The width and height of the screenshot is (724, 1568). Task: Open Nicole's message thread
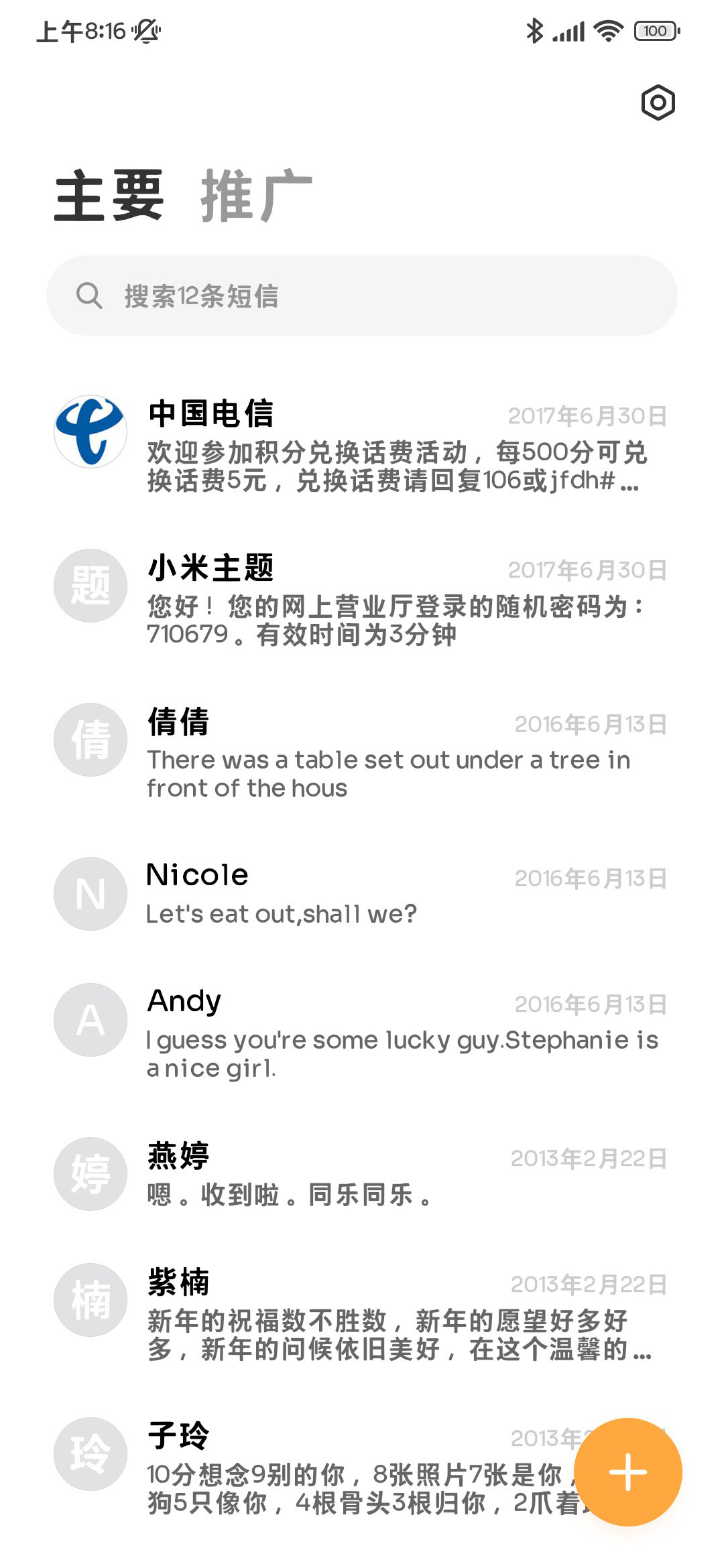[362, 894]
